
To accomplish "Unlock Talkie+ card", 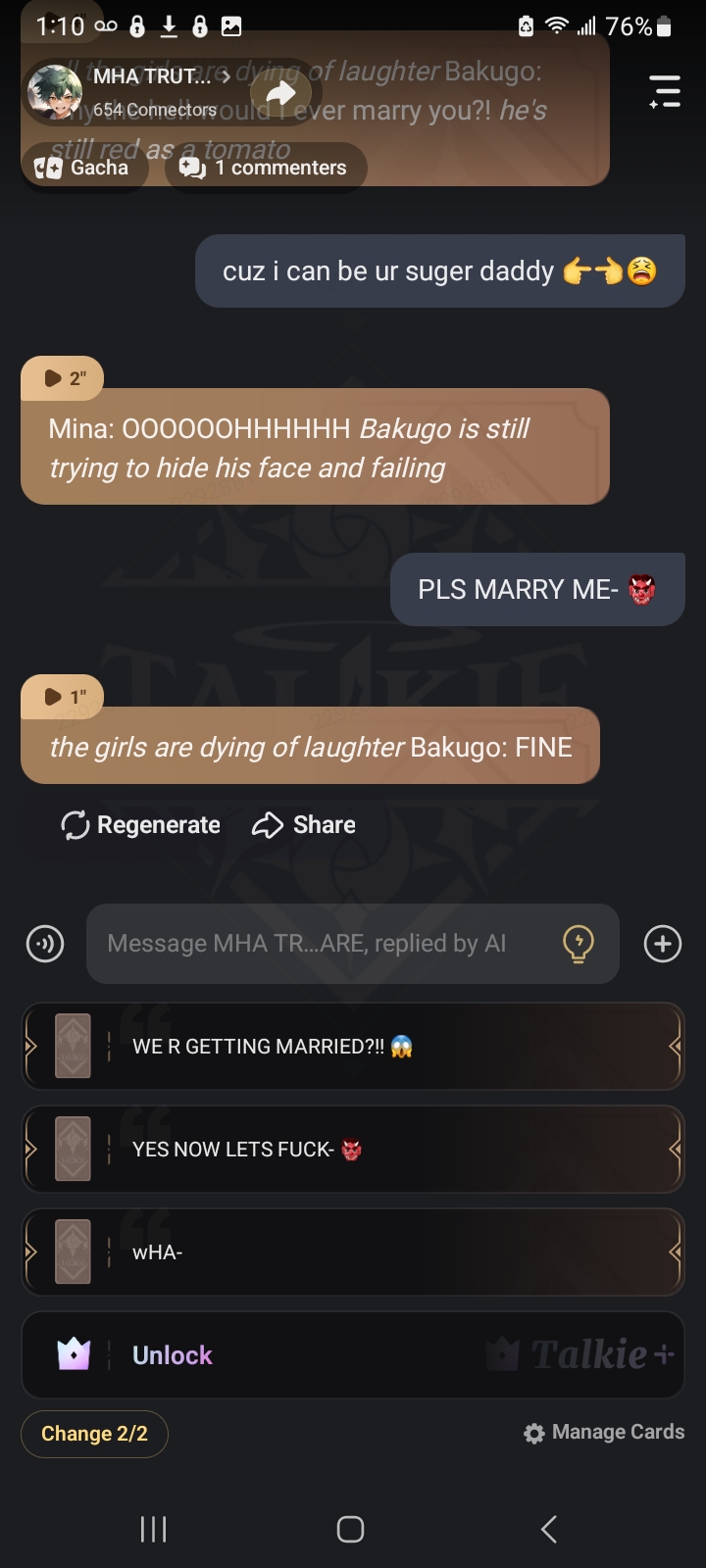I will (x=353, y=1355).
